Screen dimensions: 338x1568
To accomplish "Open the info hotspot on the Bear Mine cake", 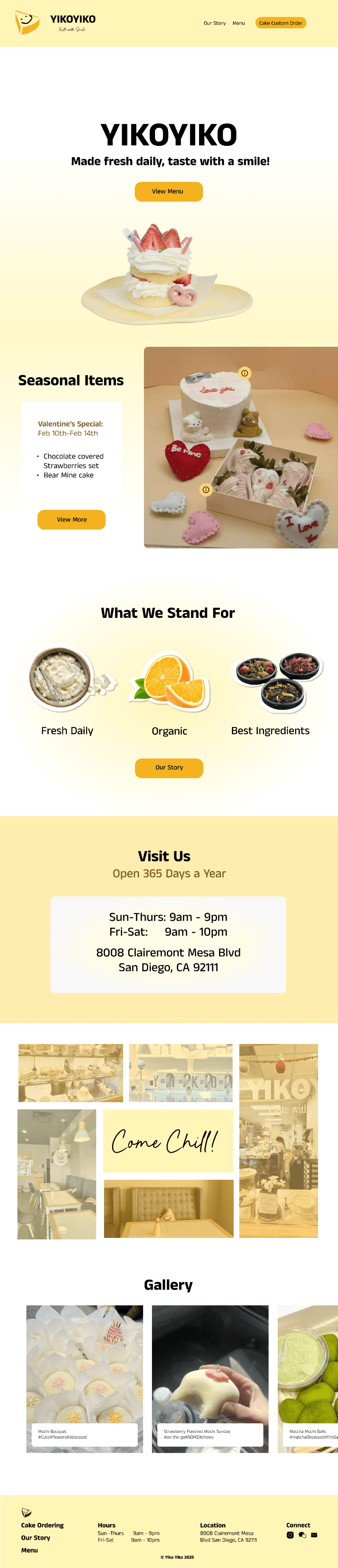I will point(244,373).
